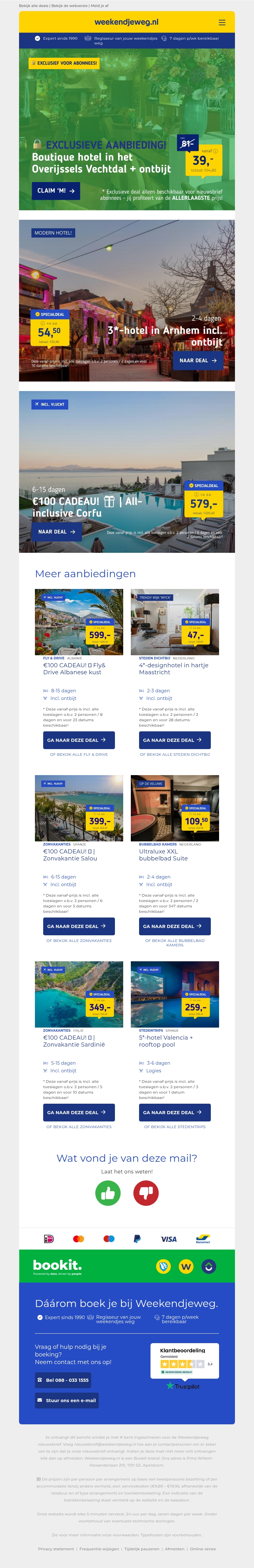Viewport: 254px width, 1568px height.
Task: Go to the Ultraluxe XXL bubbelbad deal button
Action: coord(174,926)
